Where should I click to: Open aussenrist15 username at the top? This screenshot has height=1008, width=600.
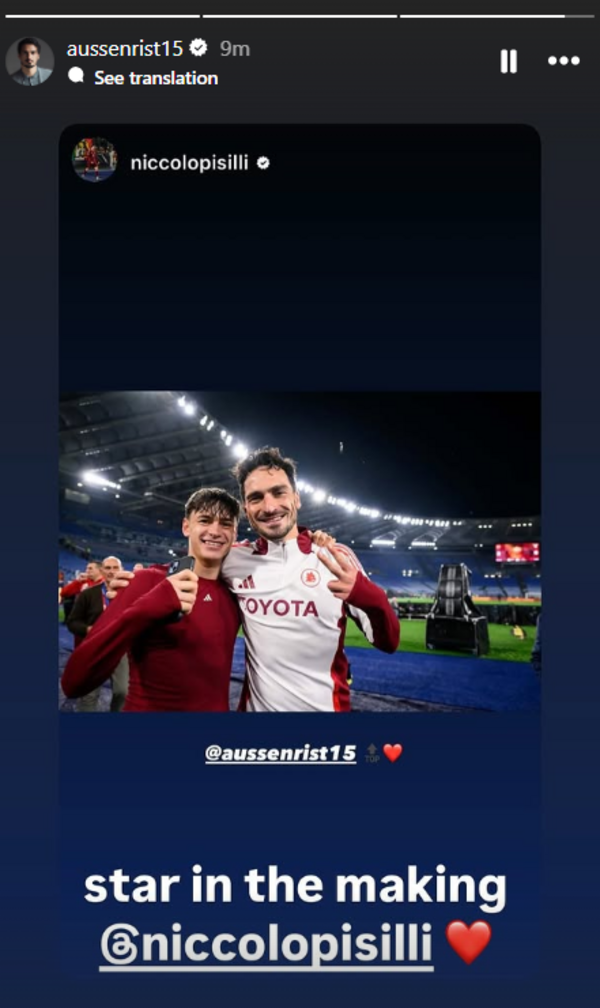[124, 48]
